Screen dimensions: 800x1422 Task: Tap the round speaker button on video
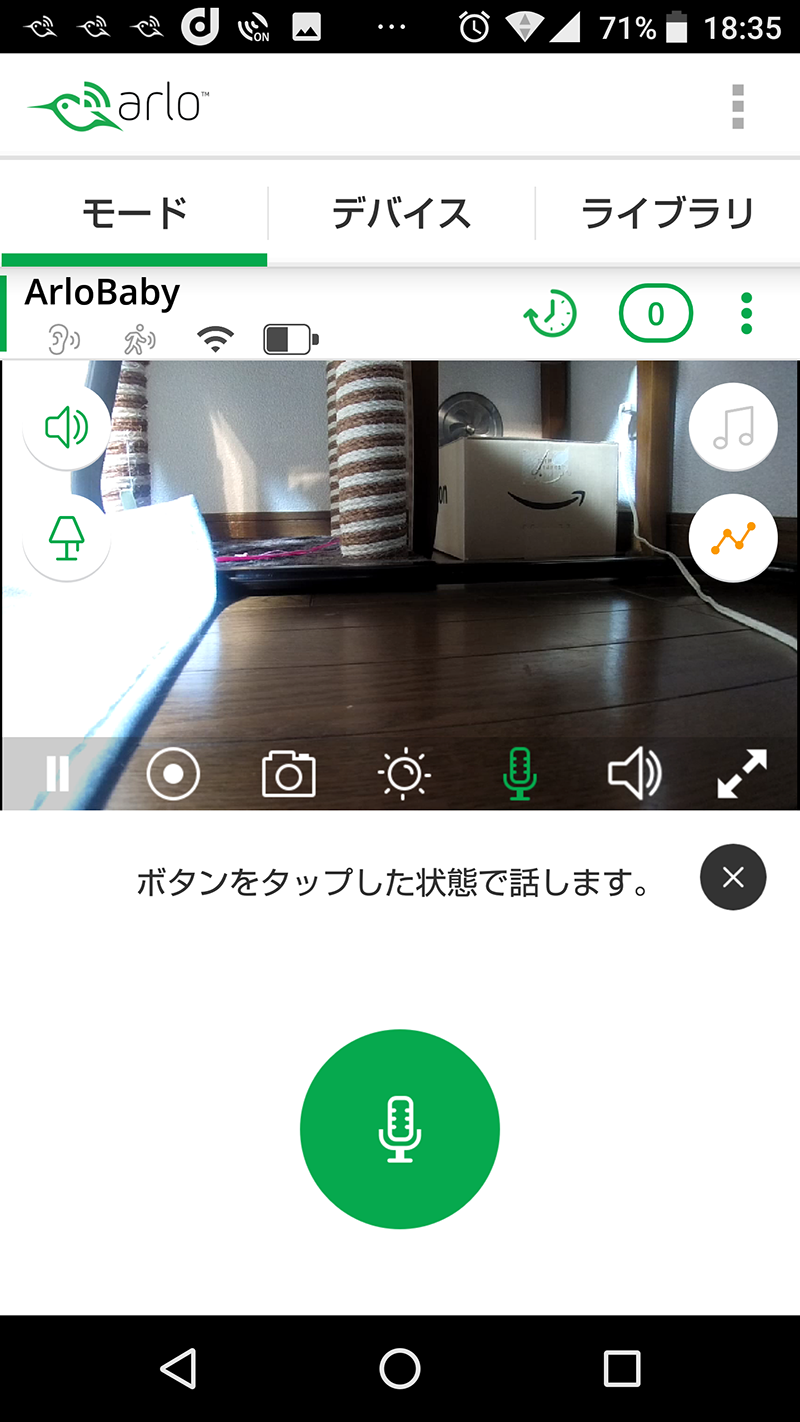click(x=67, y=428)
